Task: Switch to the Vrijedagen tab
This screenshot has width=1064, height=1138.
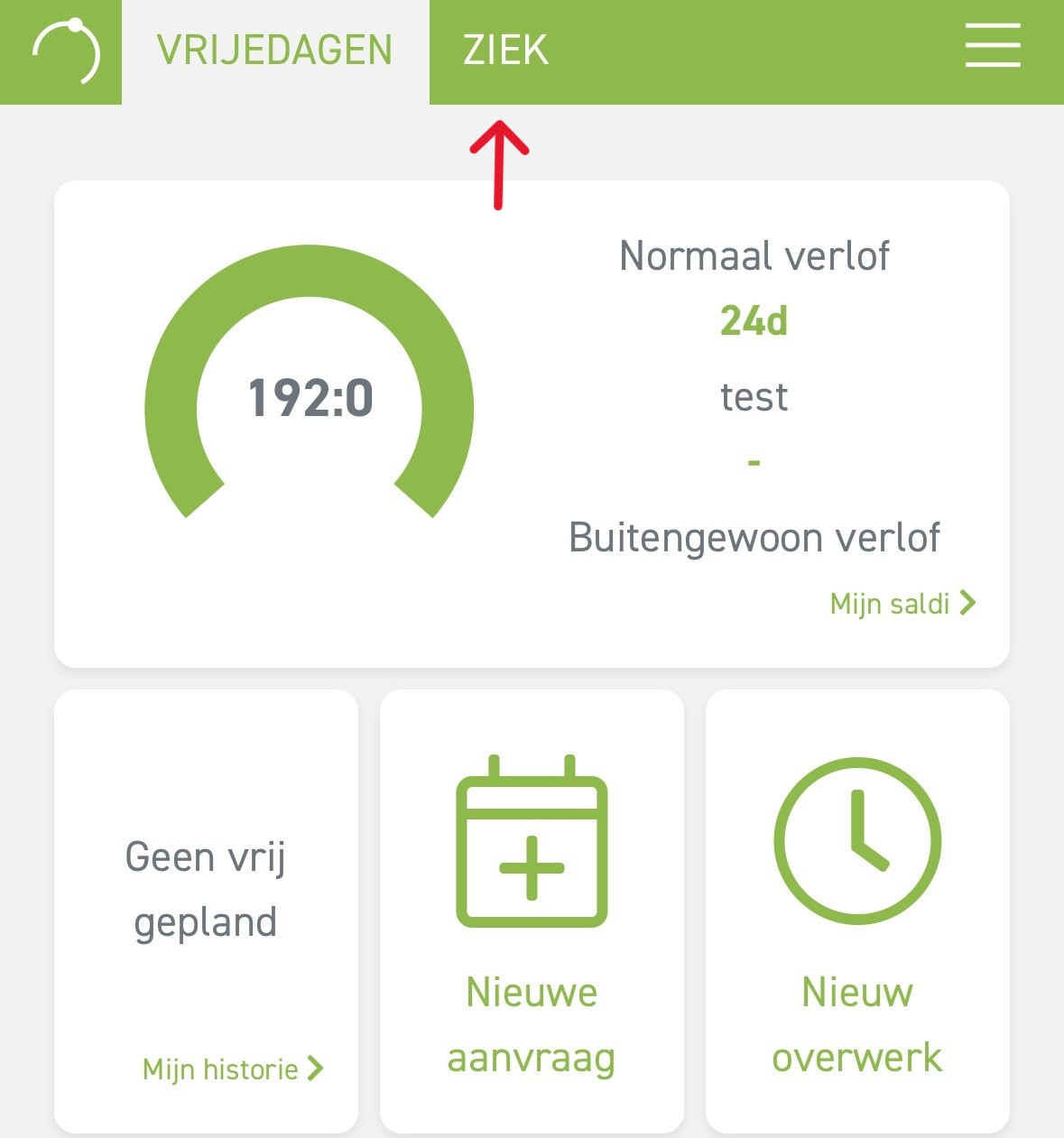Action: (x=274, y=51)
